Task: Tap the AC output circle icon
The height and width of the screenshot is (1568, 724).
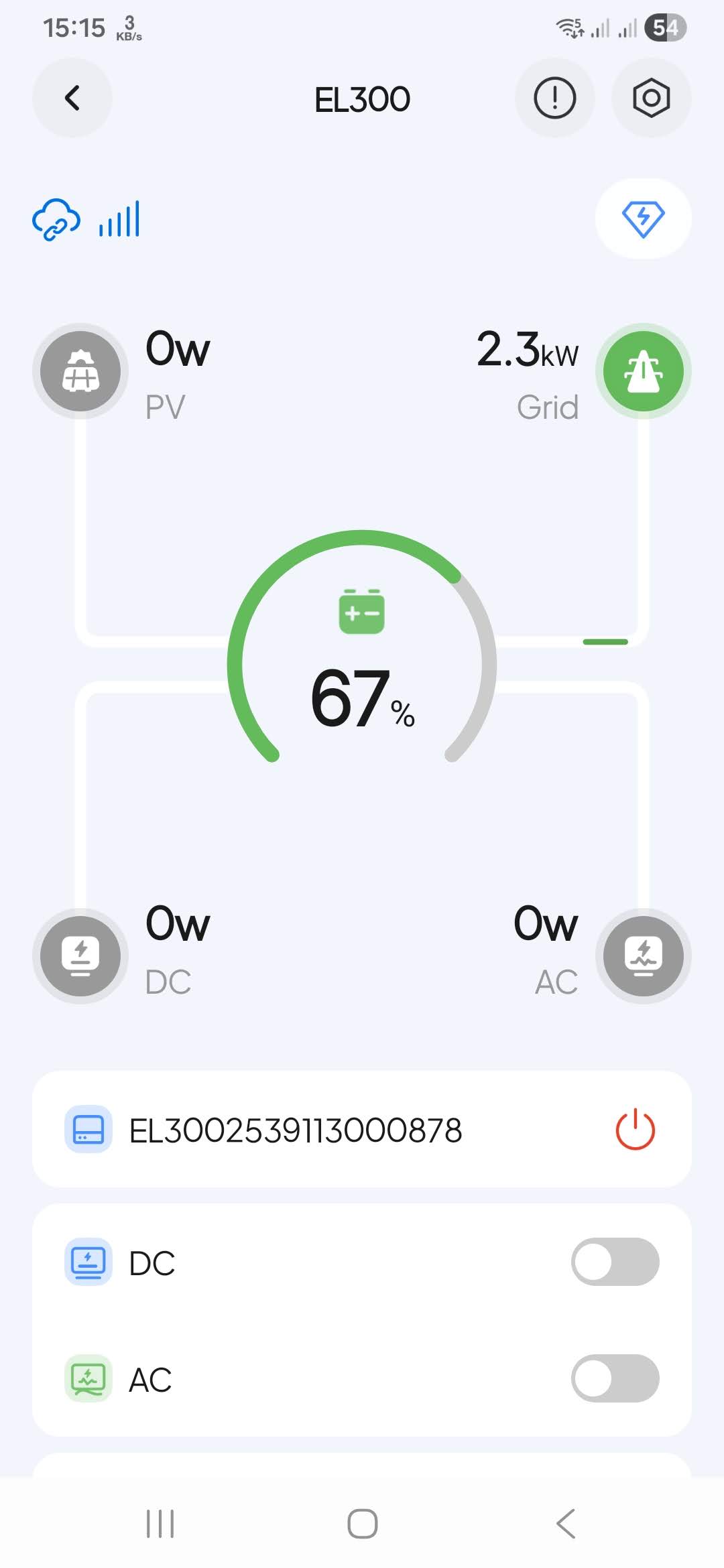Action: (643, 956)
